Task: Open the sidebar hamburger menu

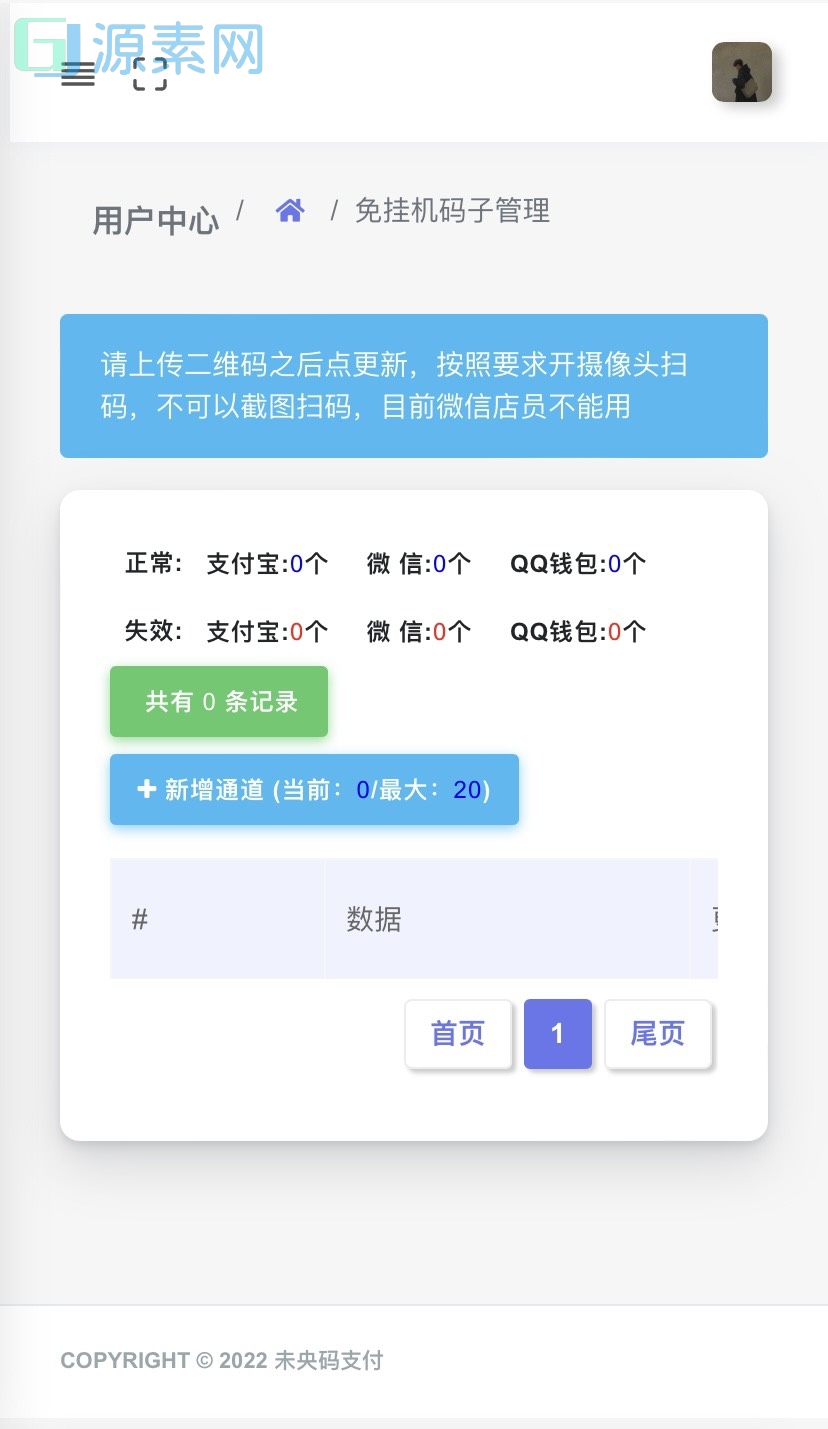Action: (x=78, y=75)
